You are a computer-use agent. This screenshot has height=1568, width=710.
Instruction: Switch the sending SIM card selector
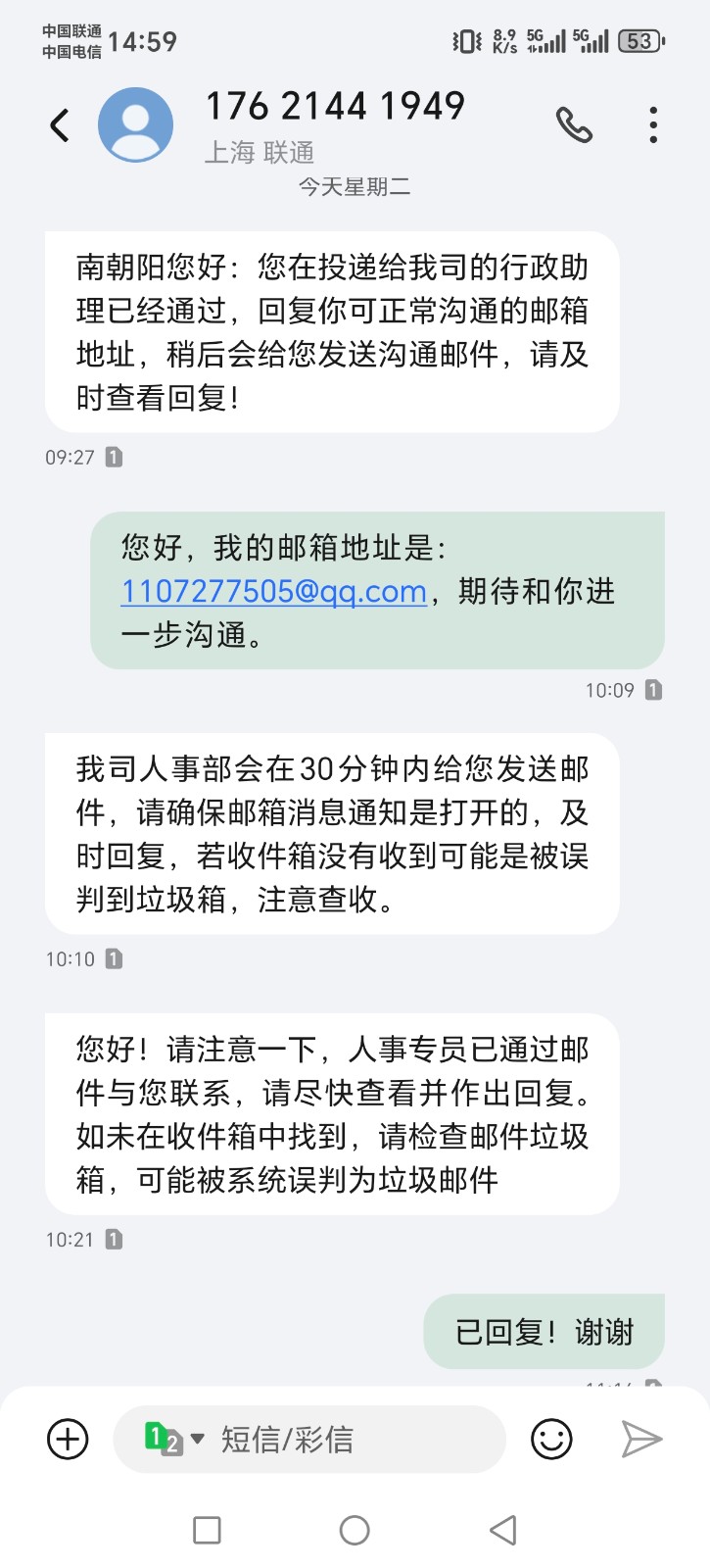[x=173, y=1439]
